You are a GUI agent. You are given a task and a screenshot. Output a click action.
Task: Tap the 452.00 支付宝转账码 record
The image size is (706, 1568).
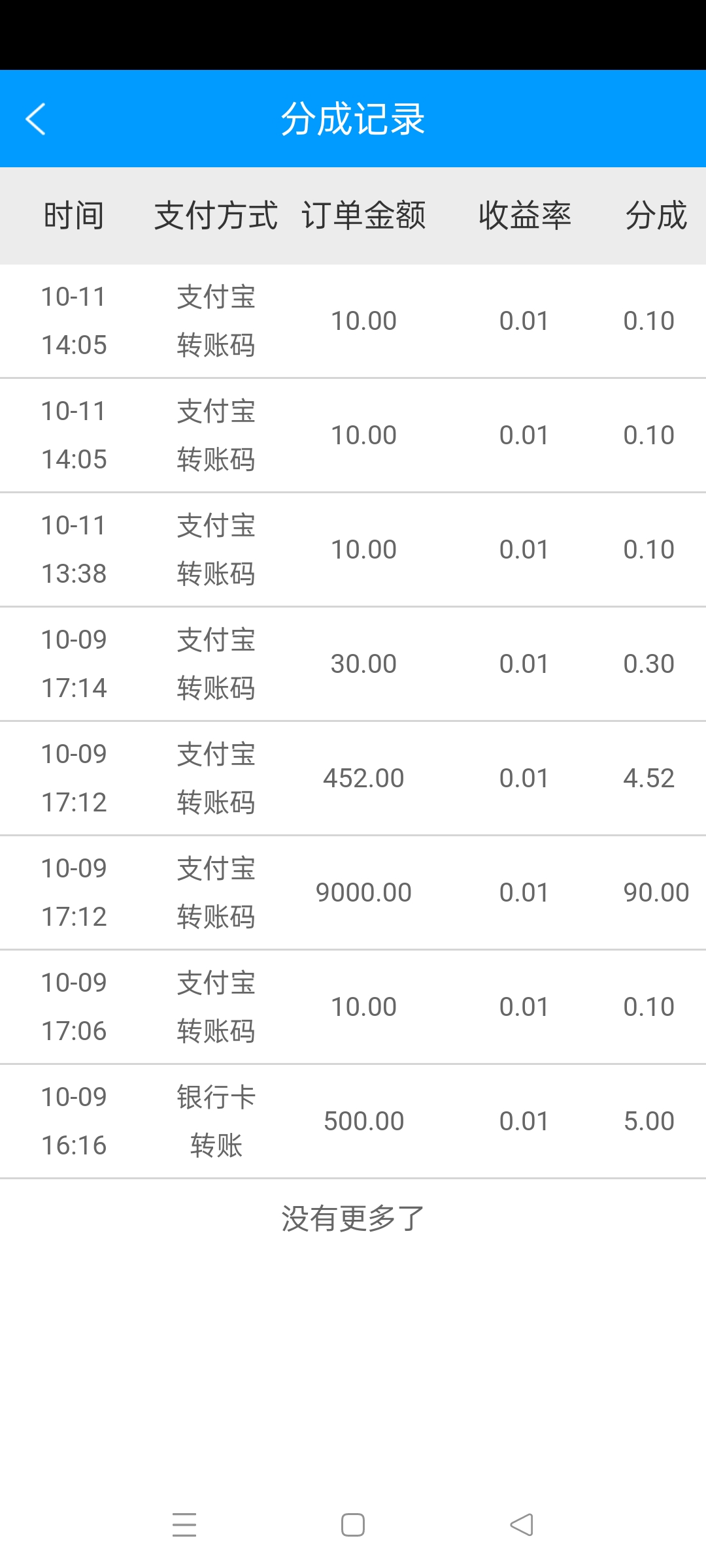pyautogui.click(x=353, y=777)
